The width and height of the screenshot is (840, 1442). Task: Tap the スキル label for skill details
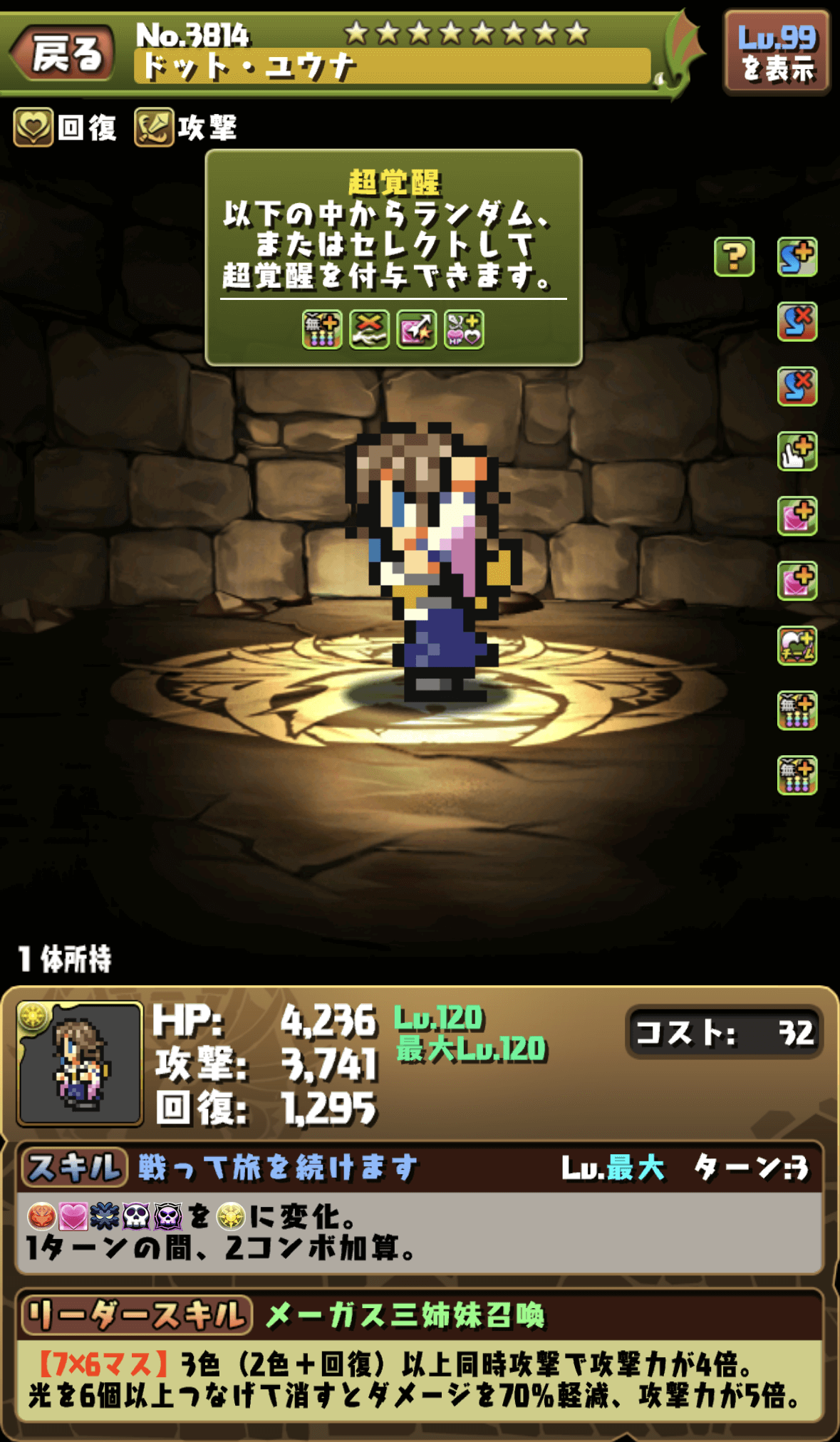click(x=74, y=1168)
